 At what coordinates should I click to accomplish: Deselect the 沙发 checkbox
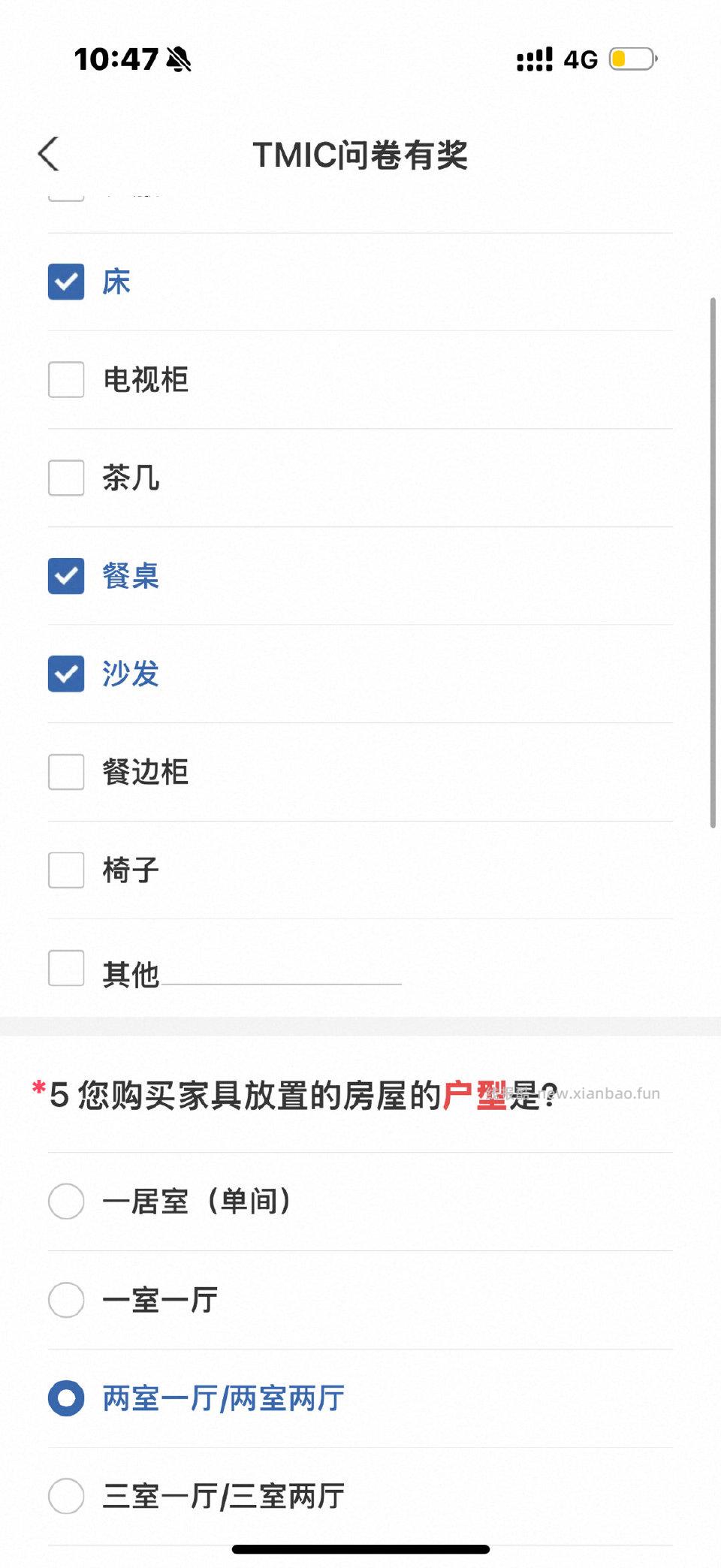point(66,674)
